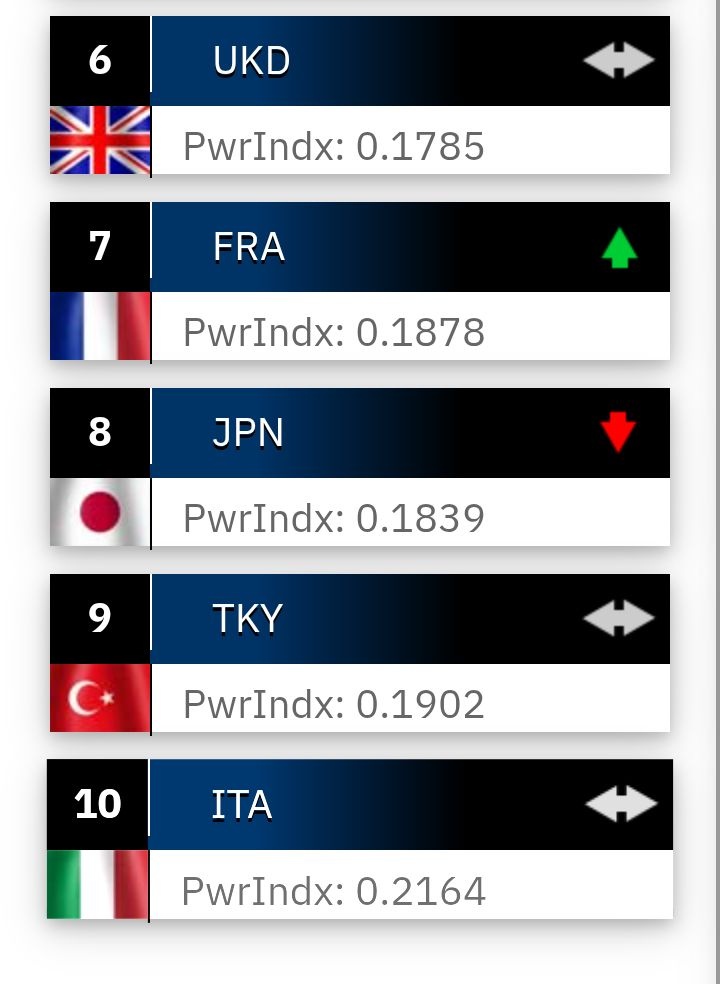This screenshot has height=984, width=720.
Task: Select the JPN rank 8 card
Action: pos(360,467)
